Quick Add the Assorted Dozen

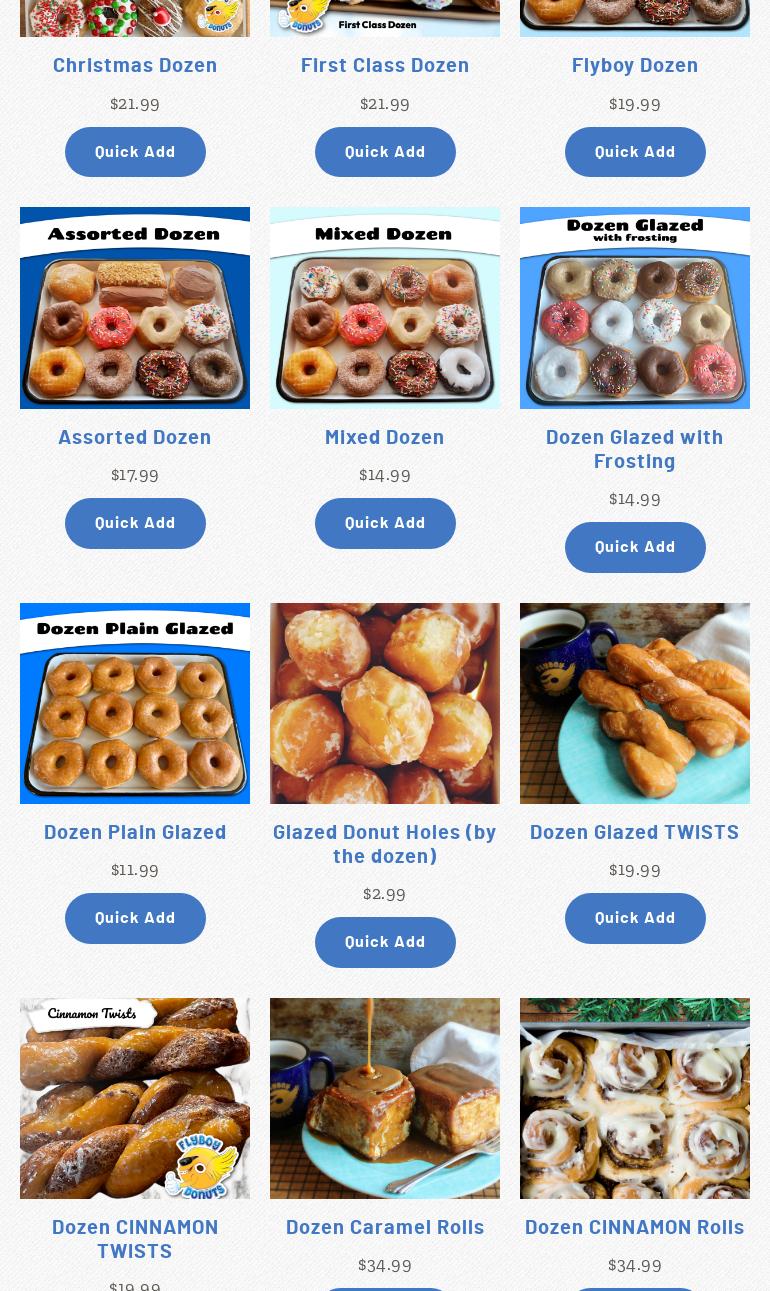pos(135,523)
